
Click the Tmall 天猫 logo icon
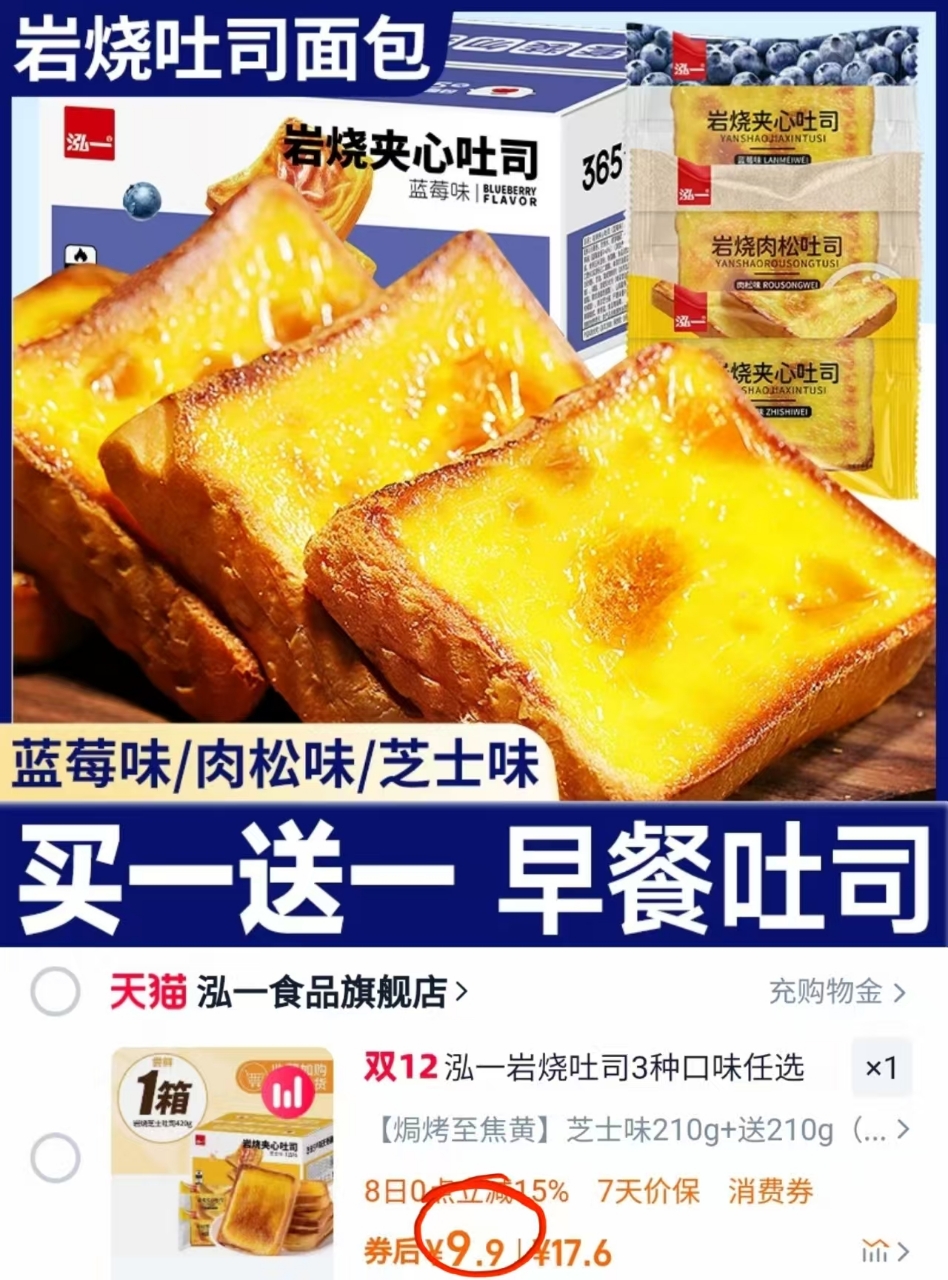click(148, 990)
